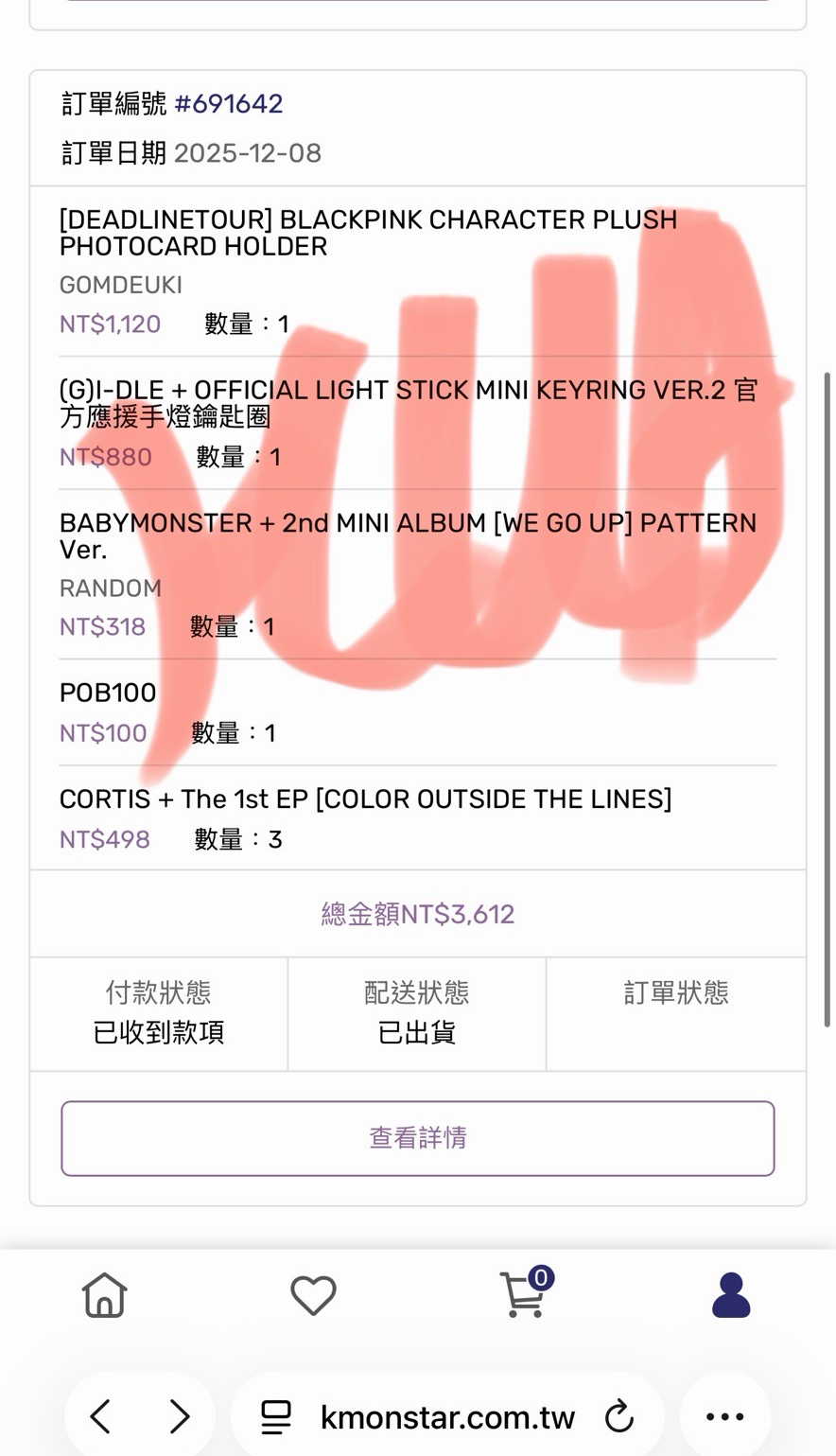Open the wishlist heart tab
The image size is (836, 1456).
pos(313,1295)
